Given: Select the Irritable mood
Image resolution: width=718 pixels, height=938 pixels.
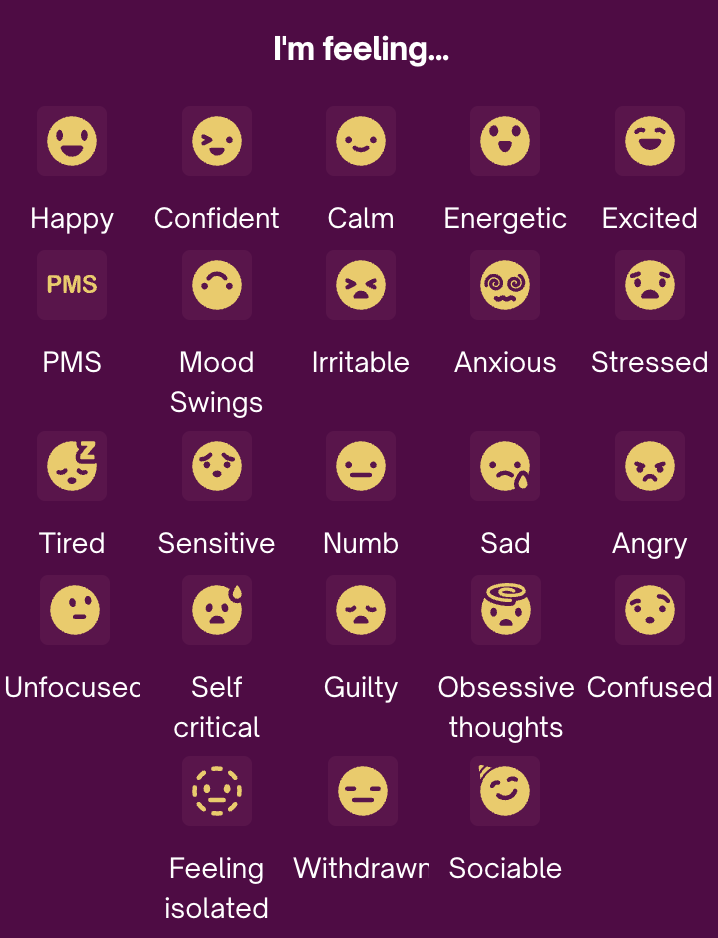Looking at the screenshot, I should 361,285.
